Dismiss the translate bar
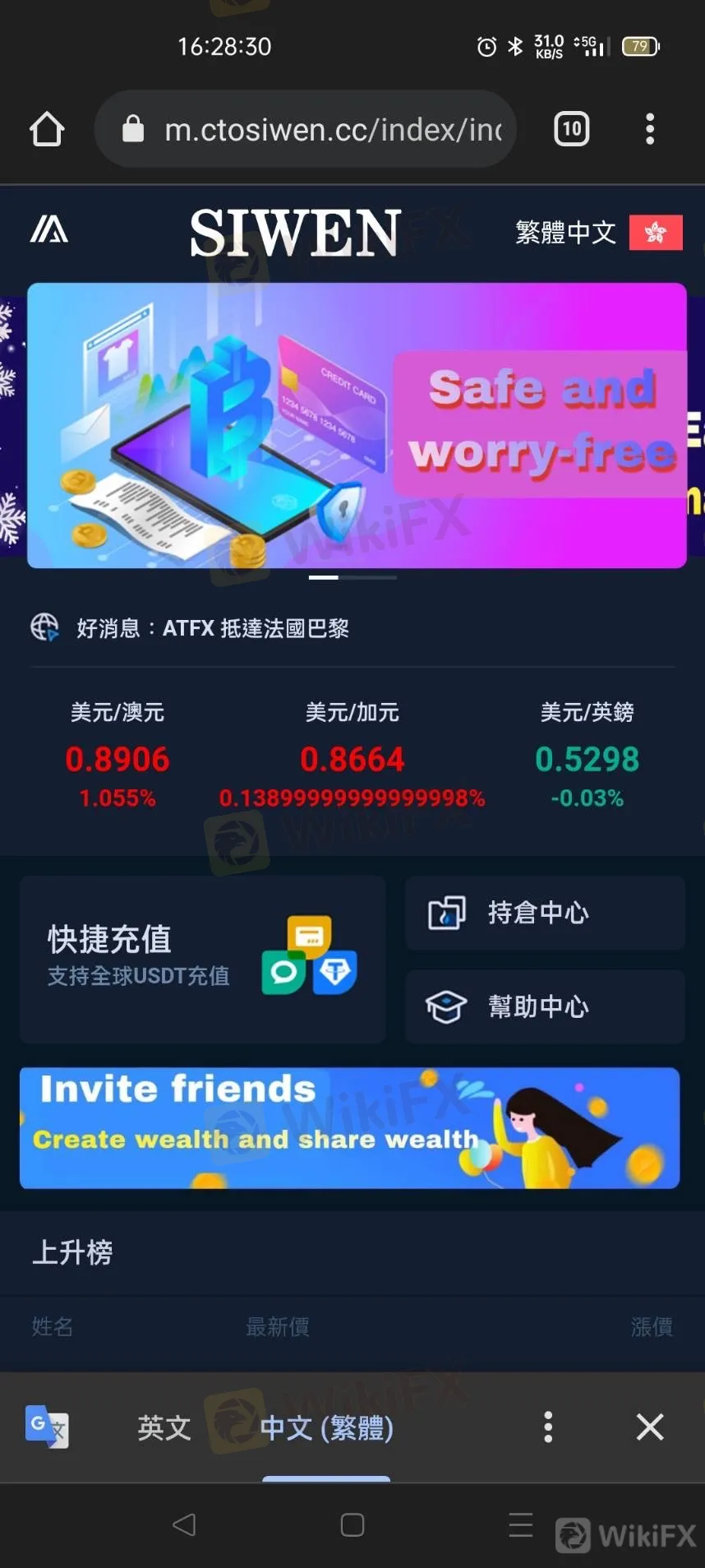 click(650, 1427)
